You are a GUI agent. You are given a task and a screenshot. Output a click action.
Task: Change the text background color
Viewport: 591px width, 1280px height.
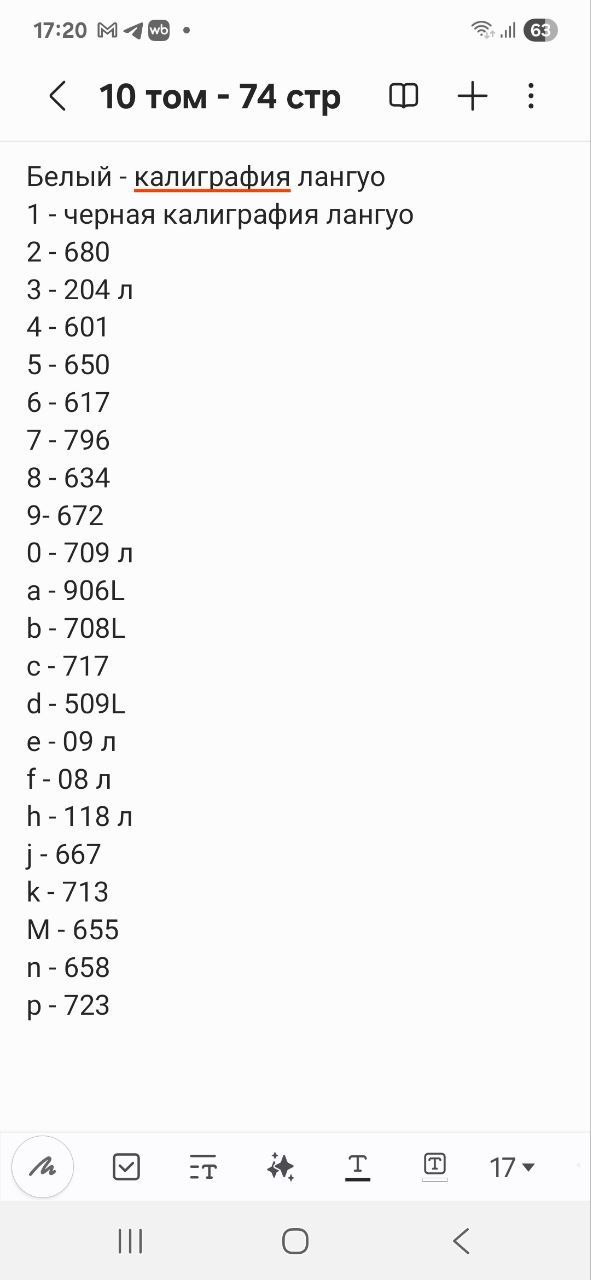click(x=434, y=1166)
